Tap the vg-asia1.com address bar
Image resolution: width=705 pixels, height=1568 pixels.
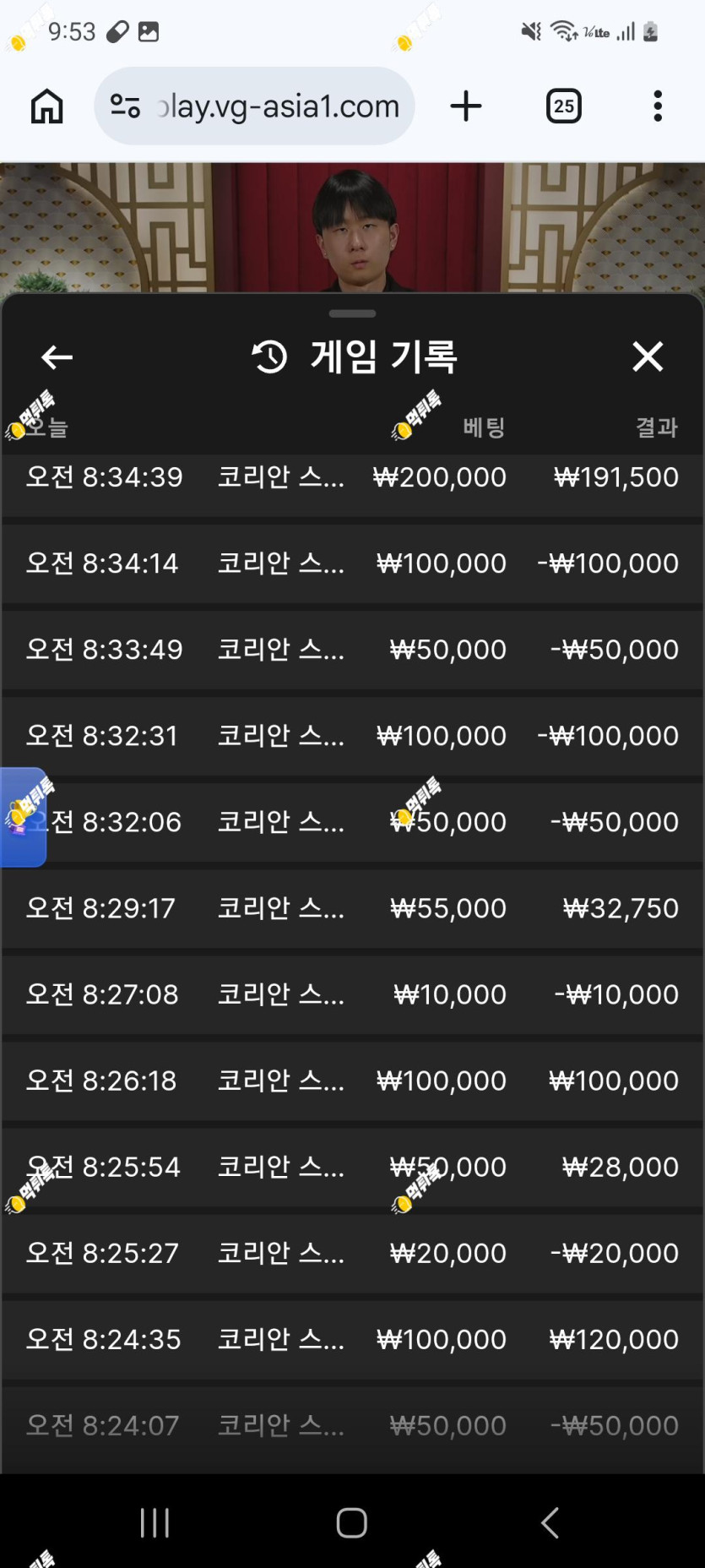254,106
